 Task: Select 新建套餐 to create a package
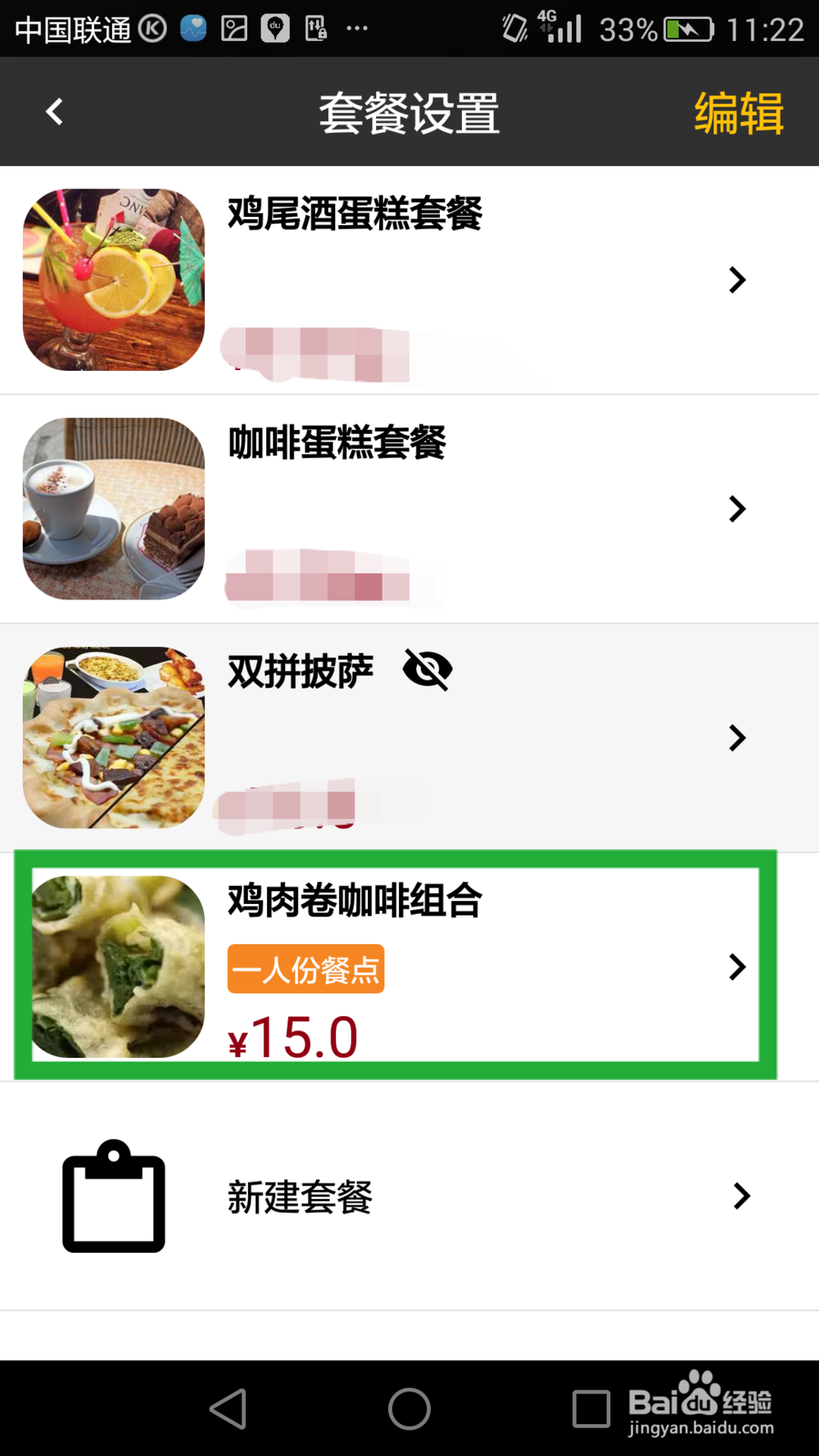(x=299, y=1200)
